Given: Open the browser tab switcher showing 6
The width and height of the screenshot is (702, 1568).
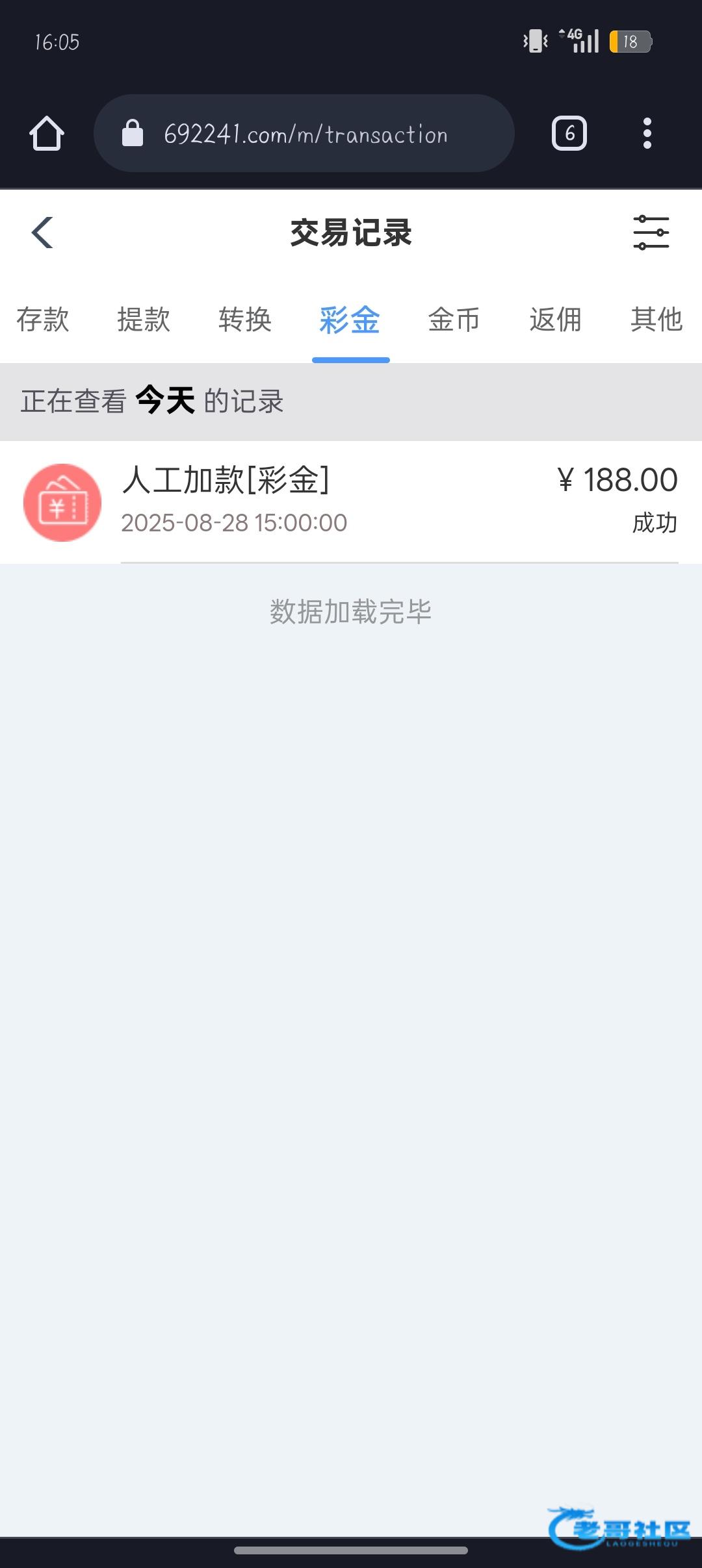Looking at the screenshot, I should (569, 134).
